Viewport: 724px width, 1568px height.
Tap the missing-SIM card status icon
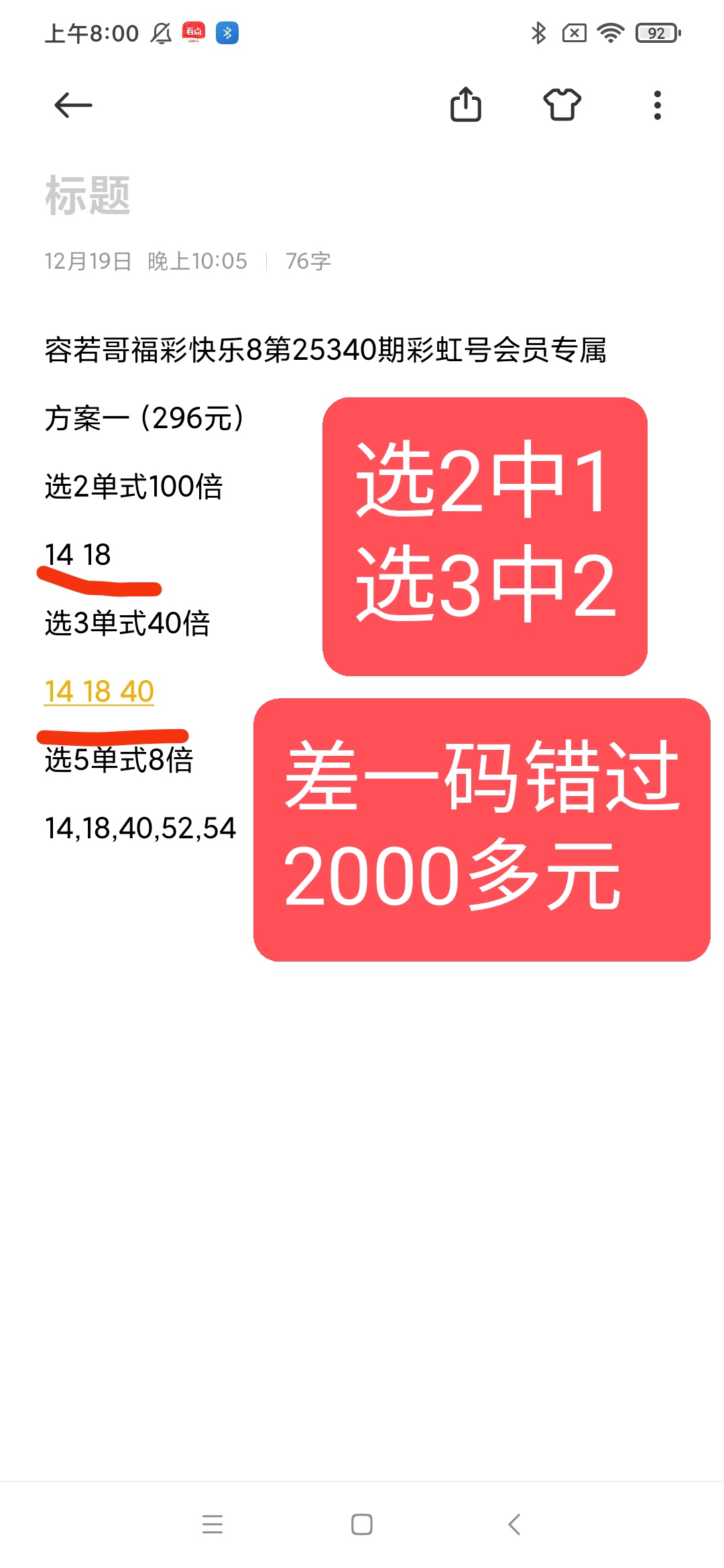pos(574,32)
